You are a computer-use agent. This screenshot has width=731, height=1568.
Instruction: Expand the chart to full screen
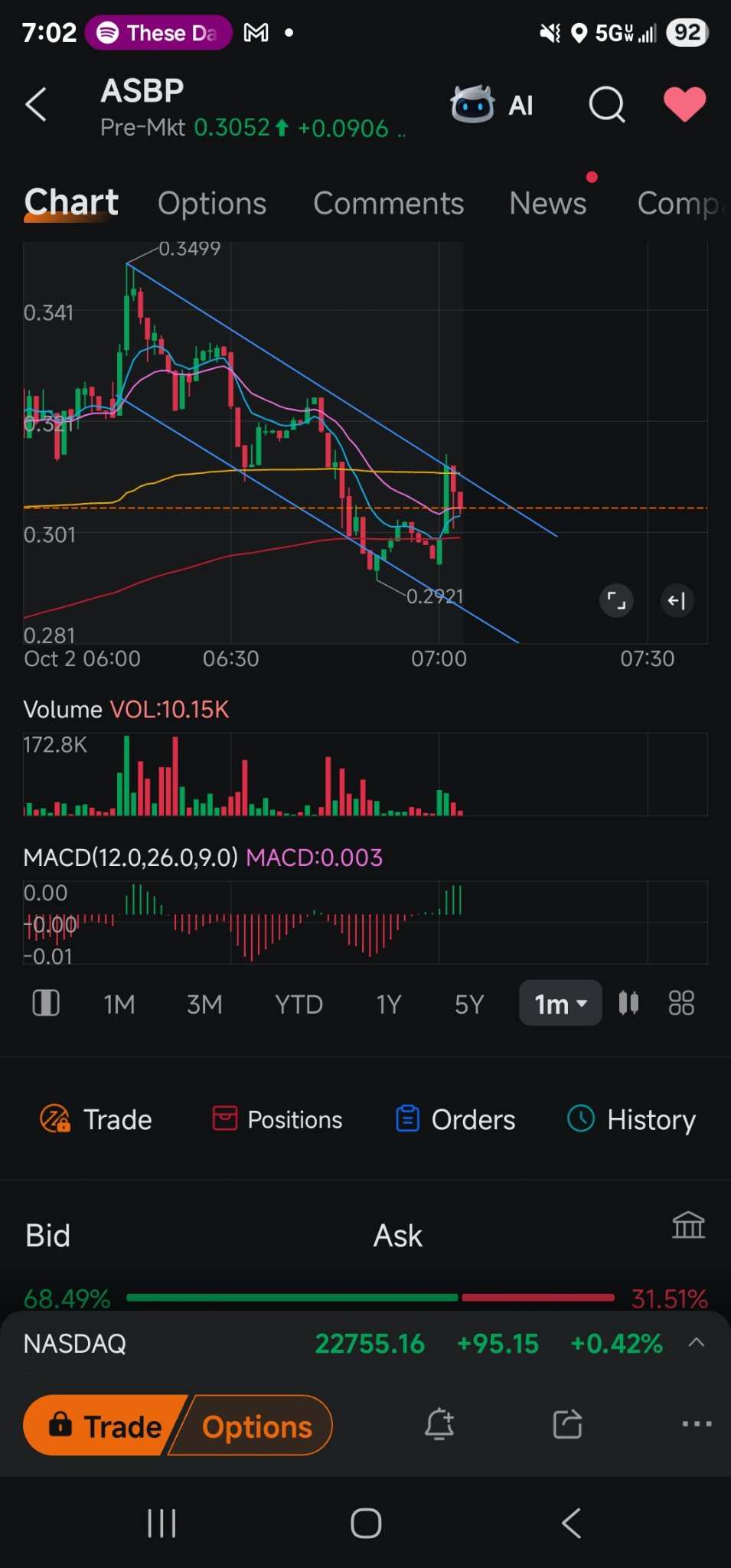click(x=616, y=601)
